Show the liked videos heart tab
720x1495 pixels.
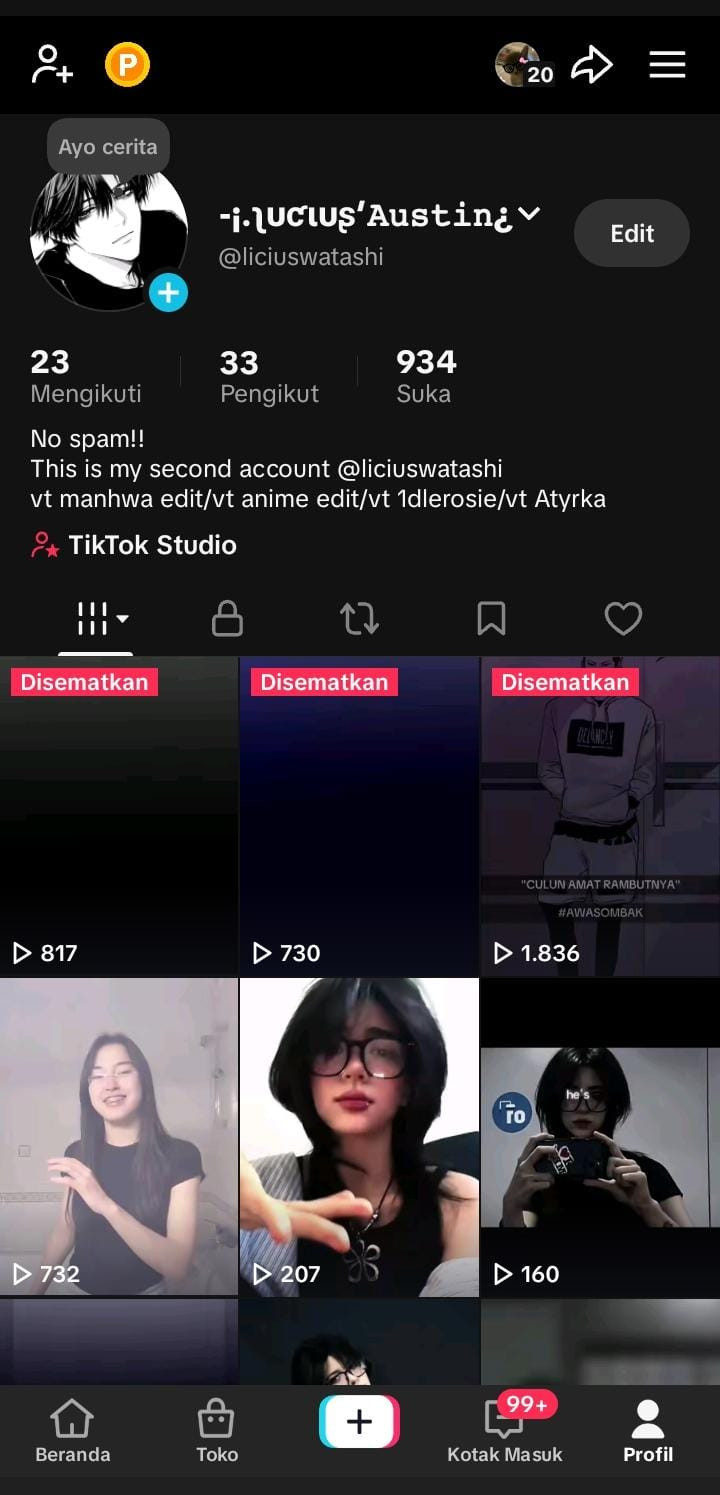tap(623, 619)
